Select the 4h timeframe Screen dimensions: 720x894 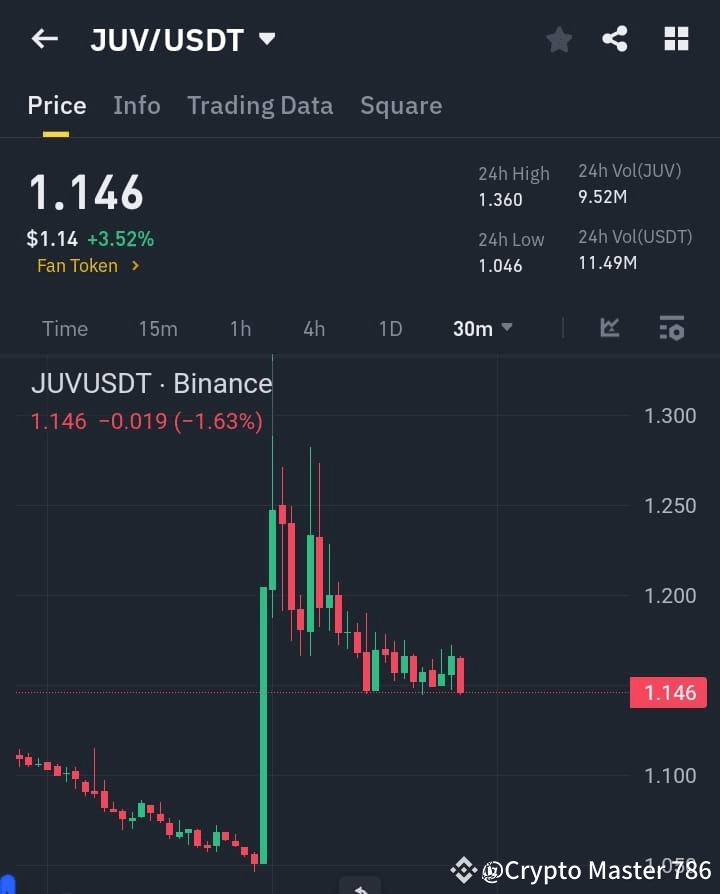314,328
